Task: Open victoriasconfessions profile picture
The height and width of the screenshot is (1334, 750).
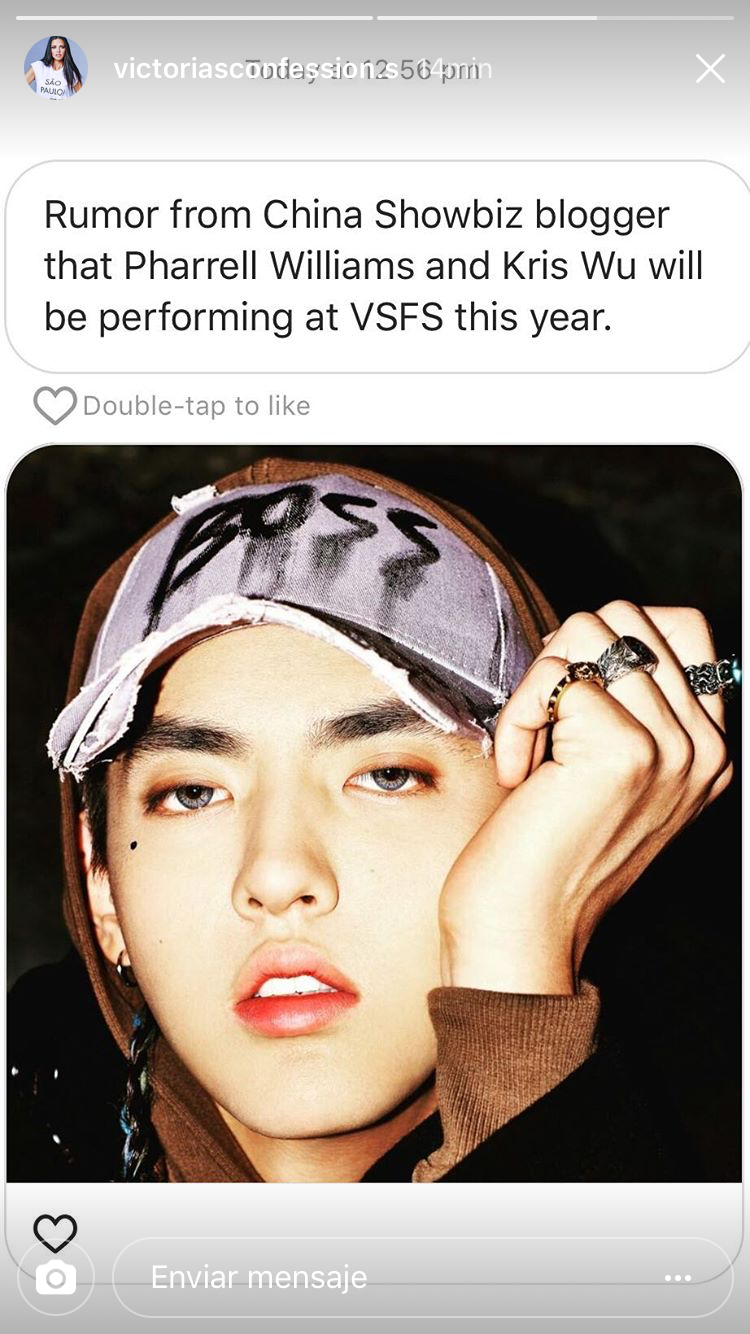Action: pos(56,68)
